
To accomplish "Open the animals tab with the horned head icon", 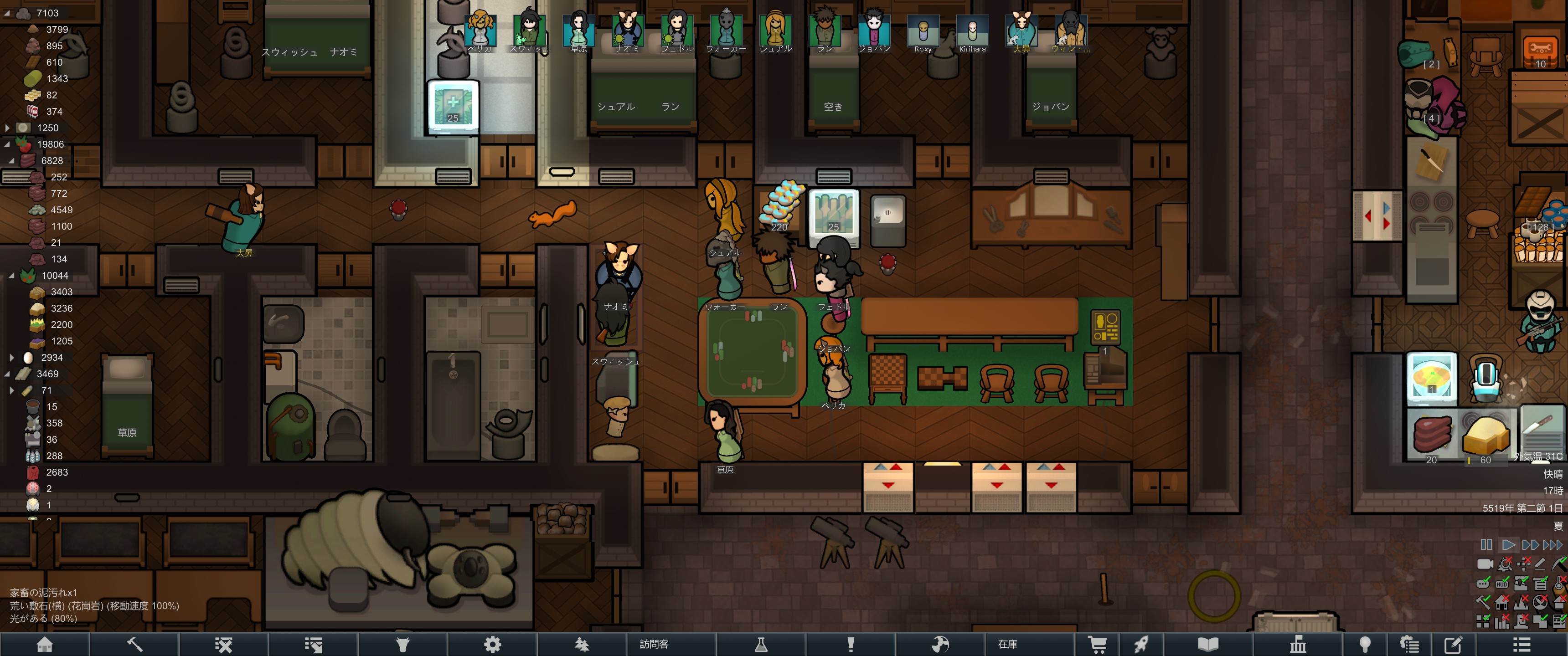I will pos(402,645).
